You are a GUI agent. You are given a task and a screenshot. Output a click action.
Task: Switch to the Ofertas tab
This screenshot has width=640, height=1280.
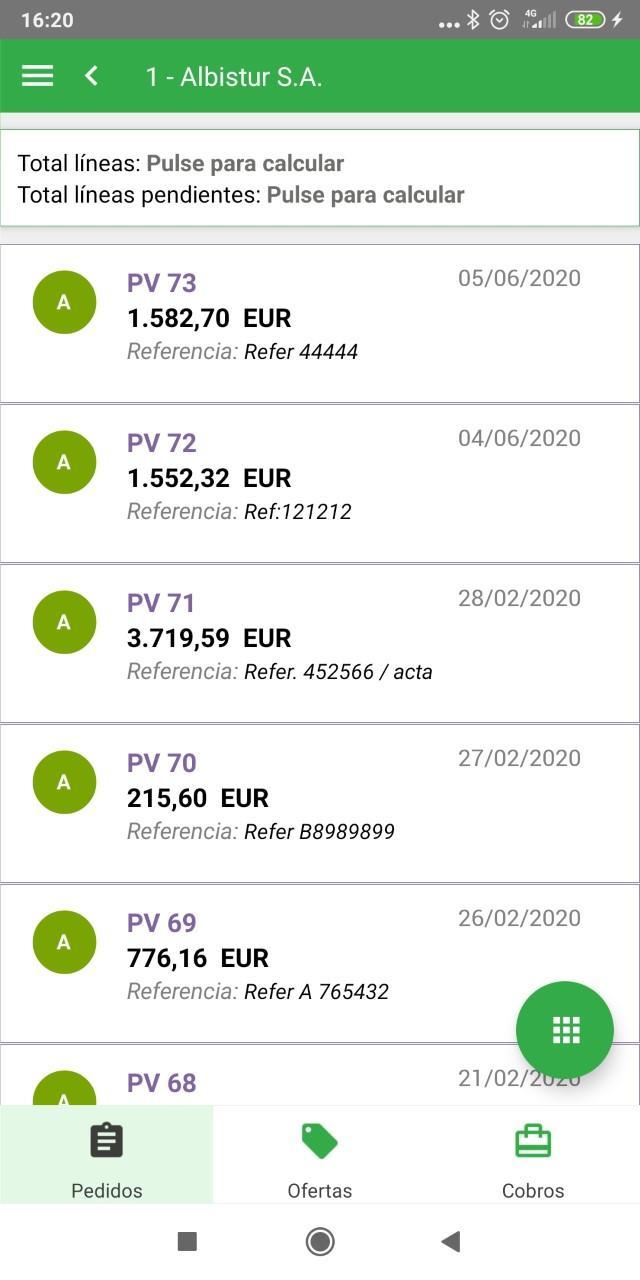coord(320,1155)
